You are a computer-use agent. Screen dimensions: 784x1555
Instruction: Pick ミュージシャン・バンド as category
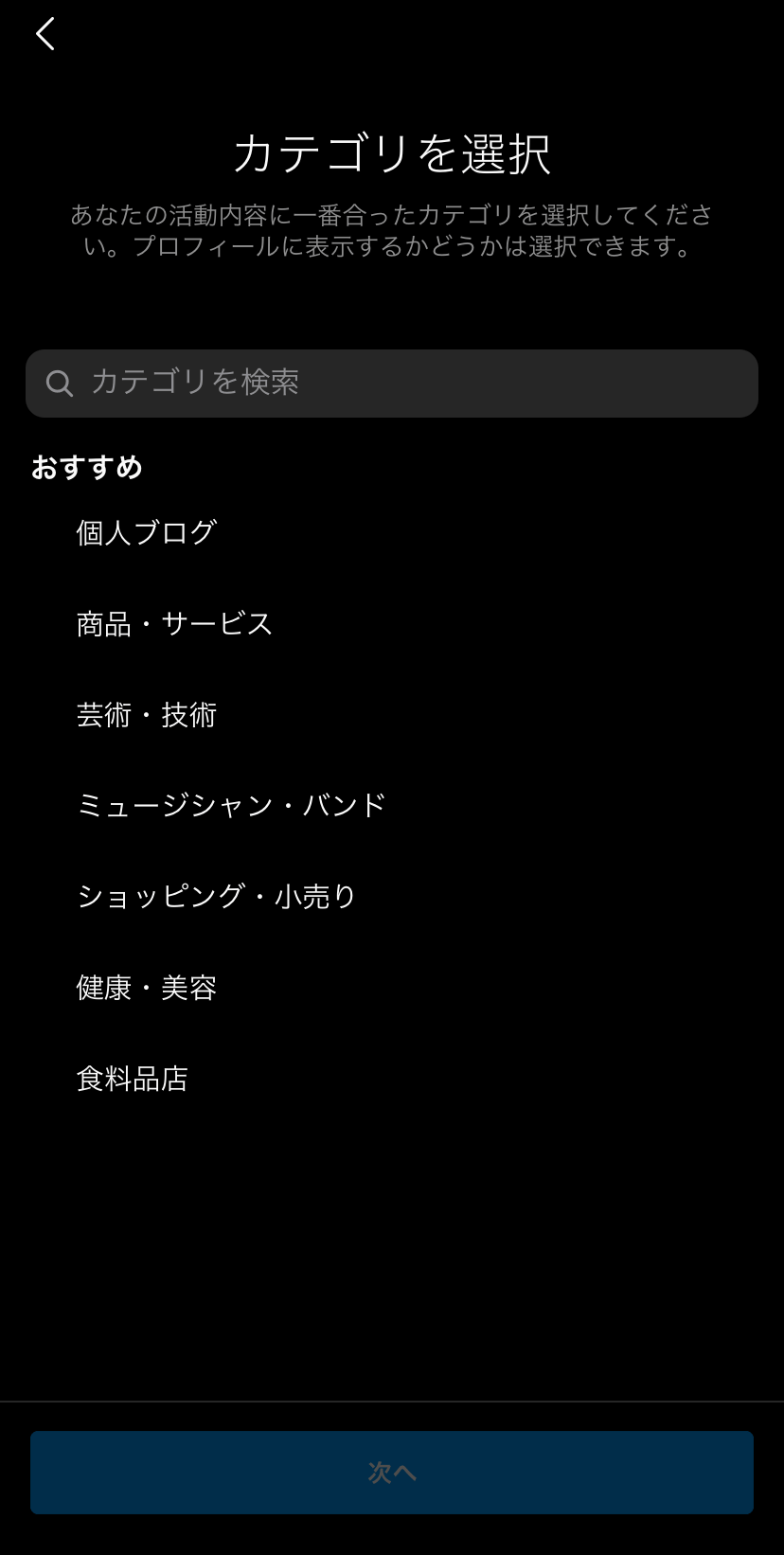pyautogui.click(x=392, y=805)
